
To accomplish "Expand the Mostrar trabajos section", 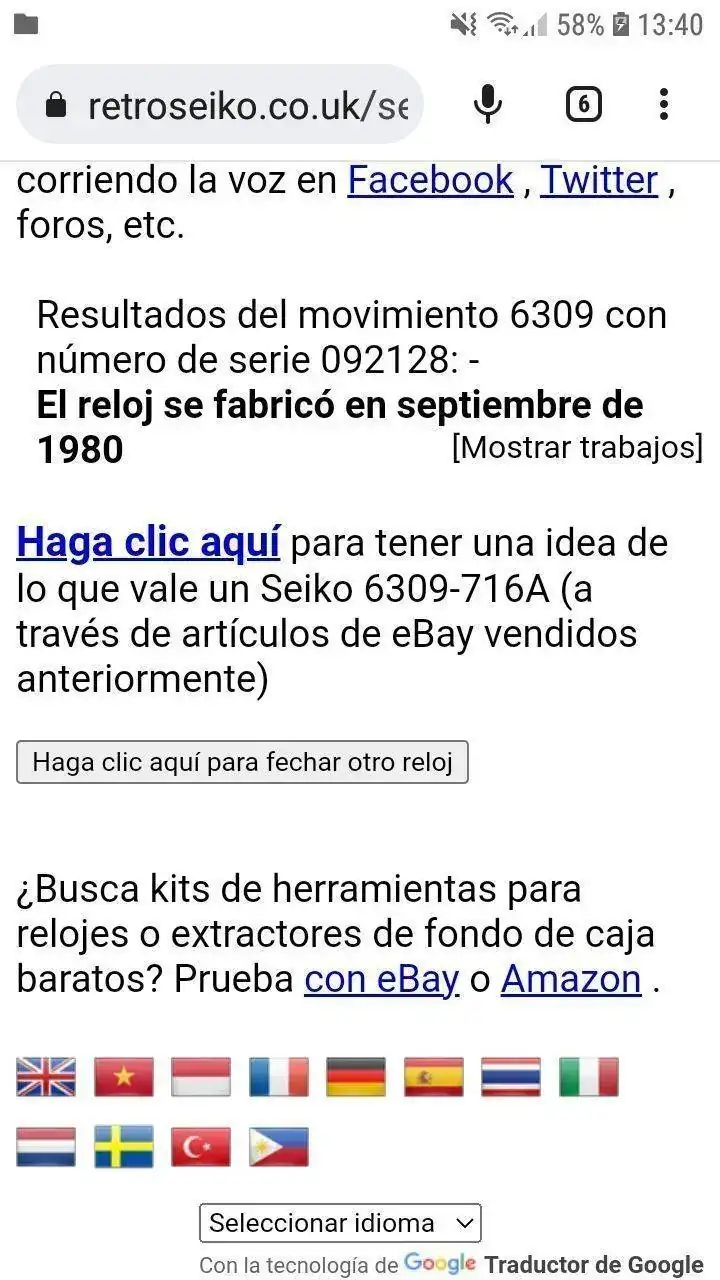I will pos(577,447).
